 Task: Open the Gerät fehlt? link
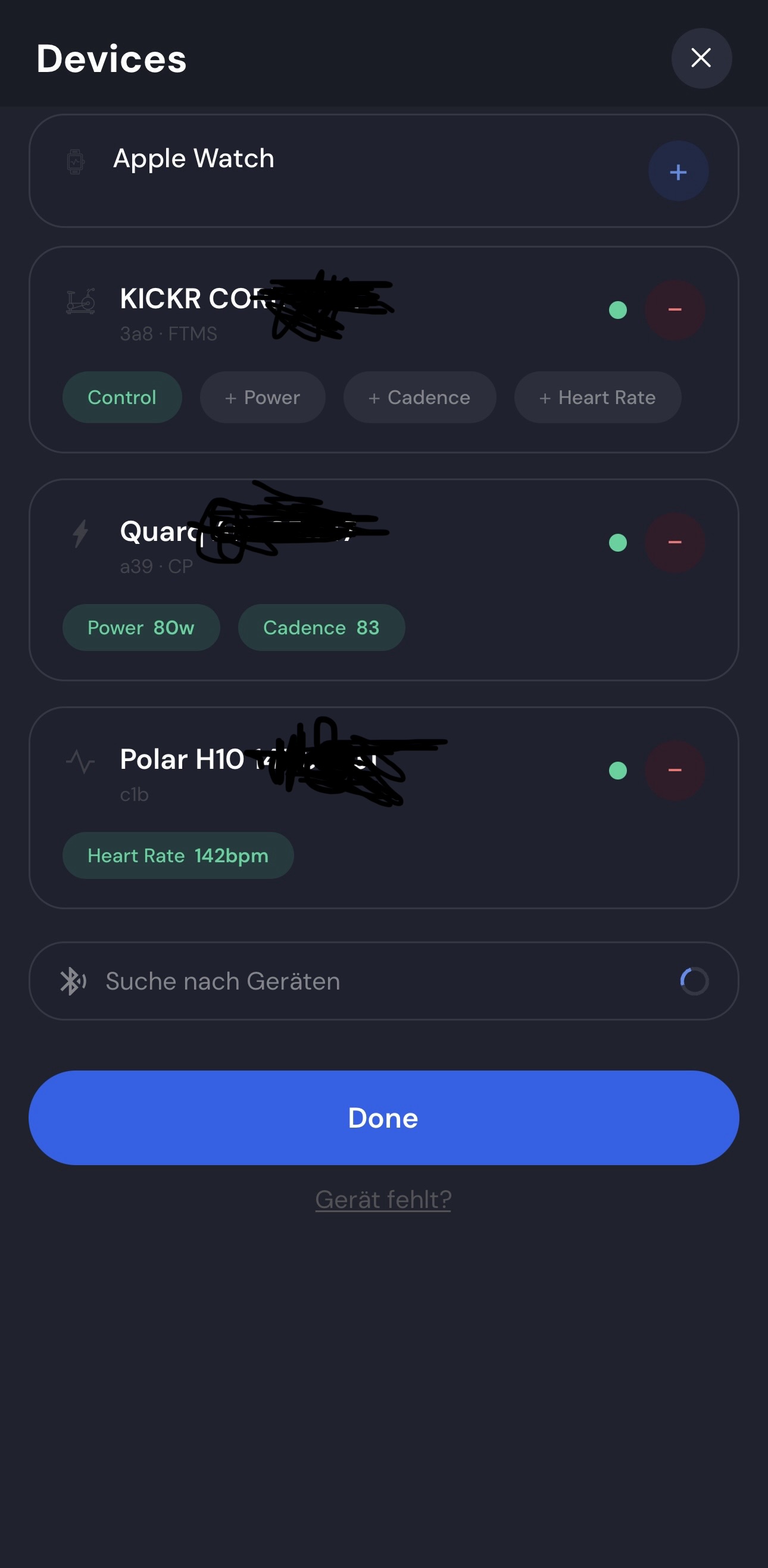pos(383,1200)
